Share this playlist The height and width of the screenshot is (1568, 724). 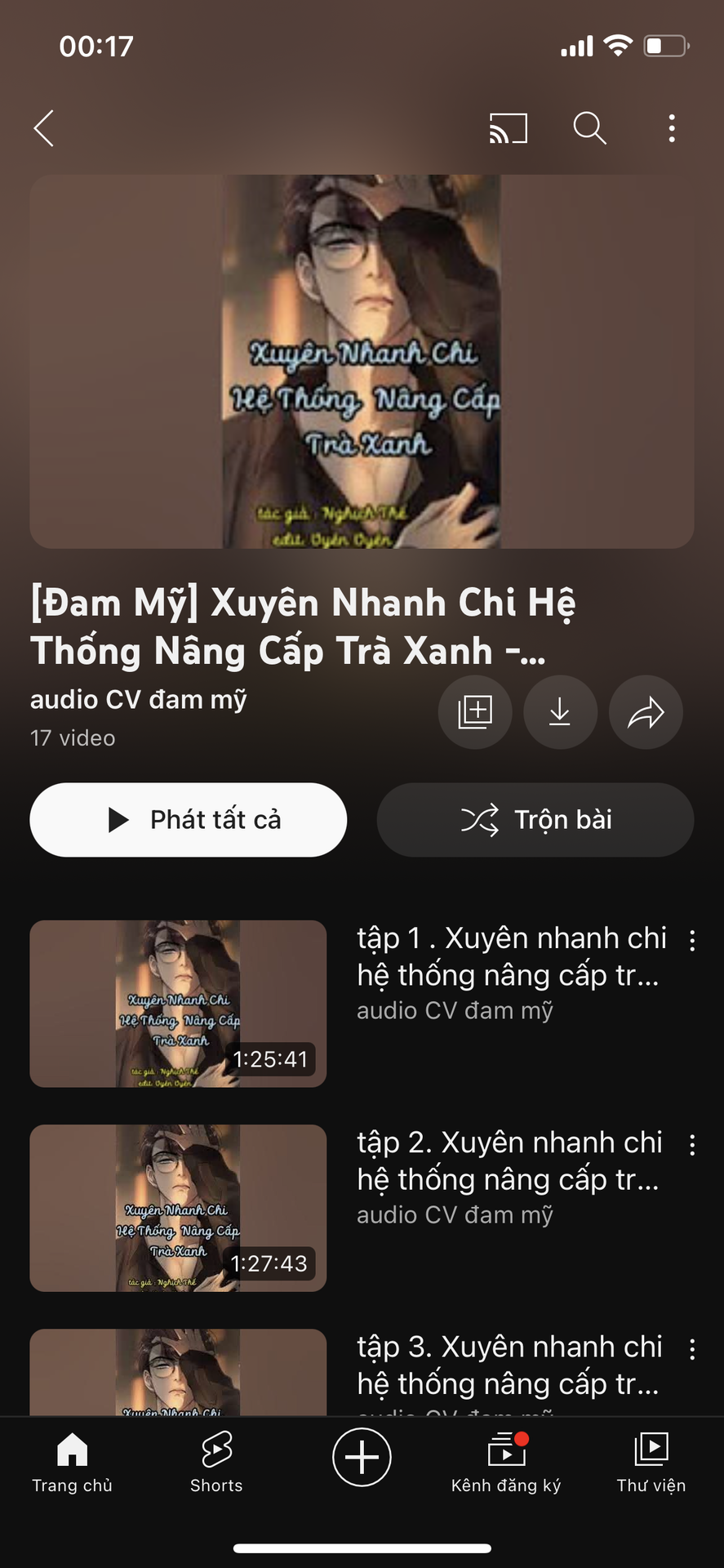[x=646, y=712]
